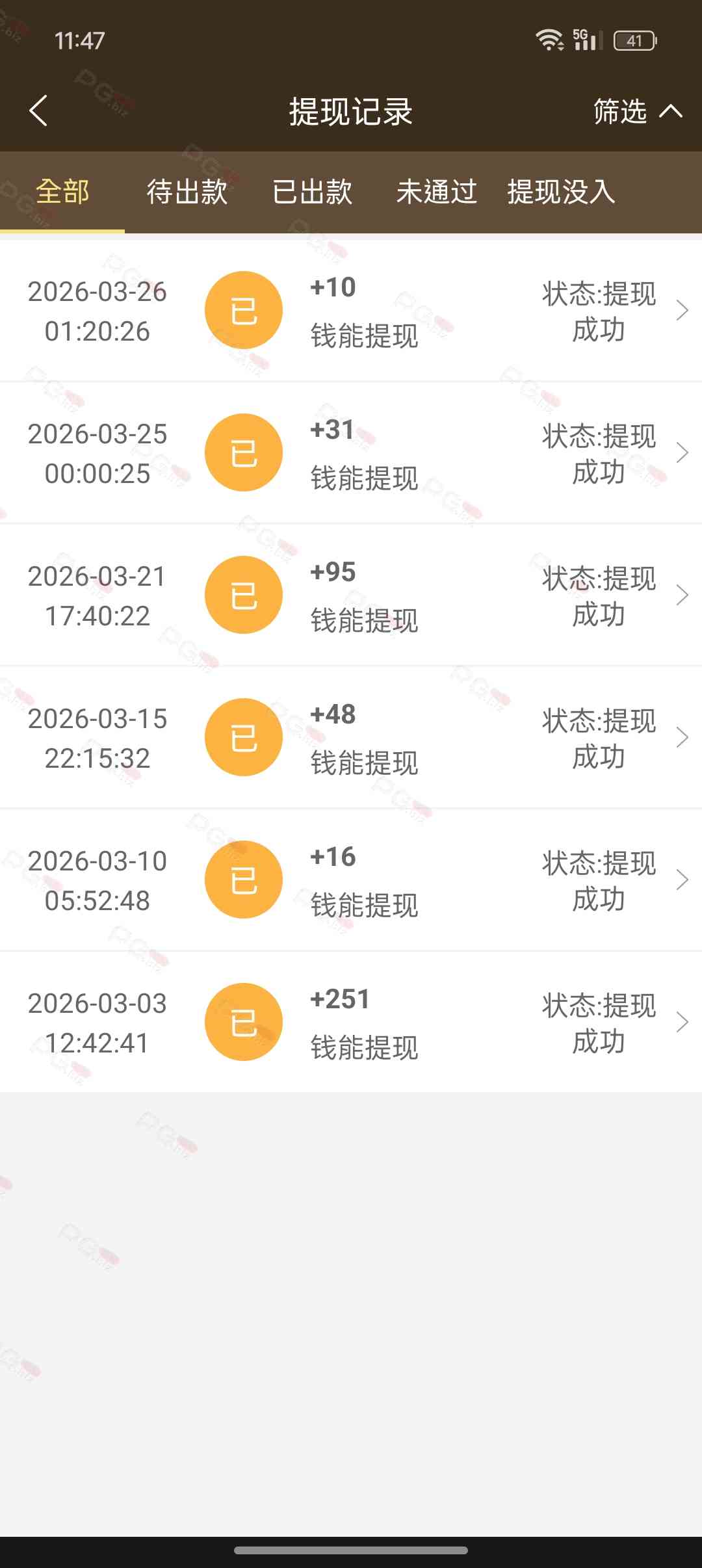The width and height of the screenshot is (702, 1568).
Task: Go back from 提现记录 page
Action: 39,111
